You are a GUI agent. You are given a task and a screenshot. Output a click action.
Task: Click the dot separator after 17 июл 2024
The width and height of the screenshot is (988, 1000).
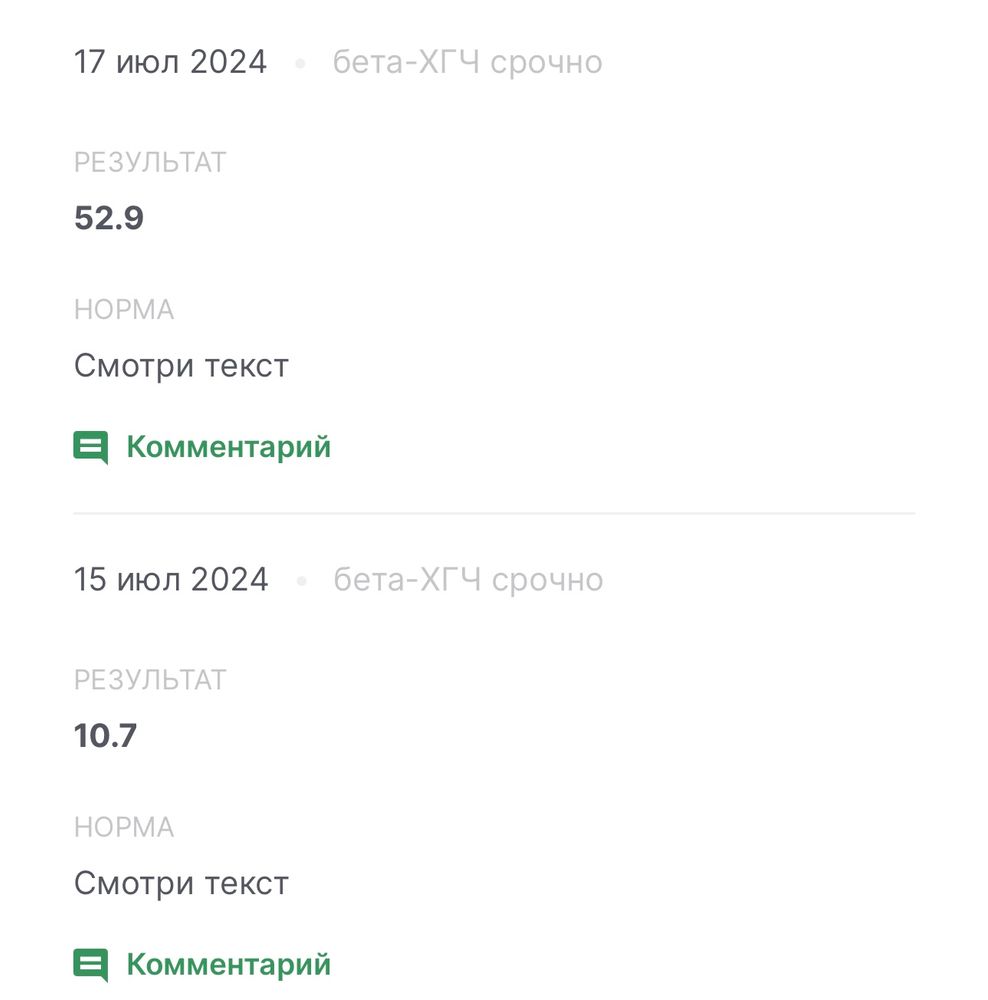click(300, 61)
